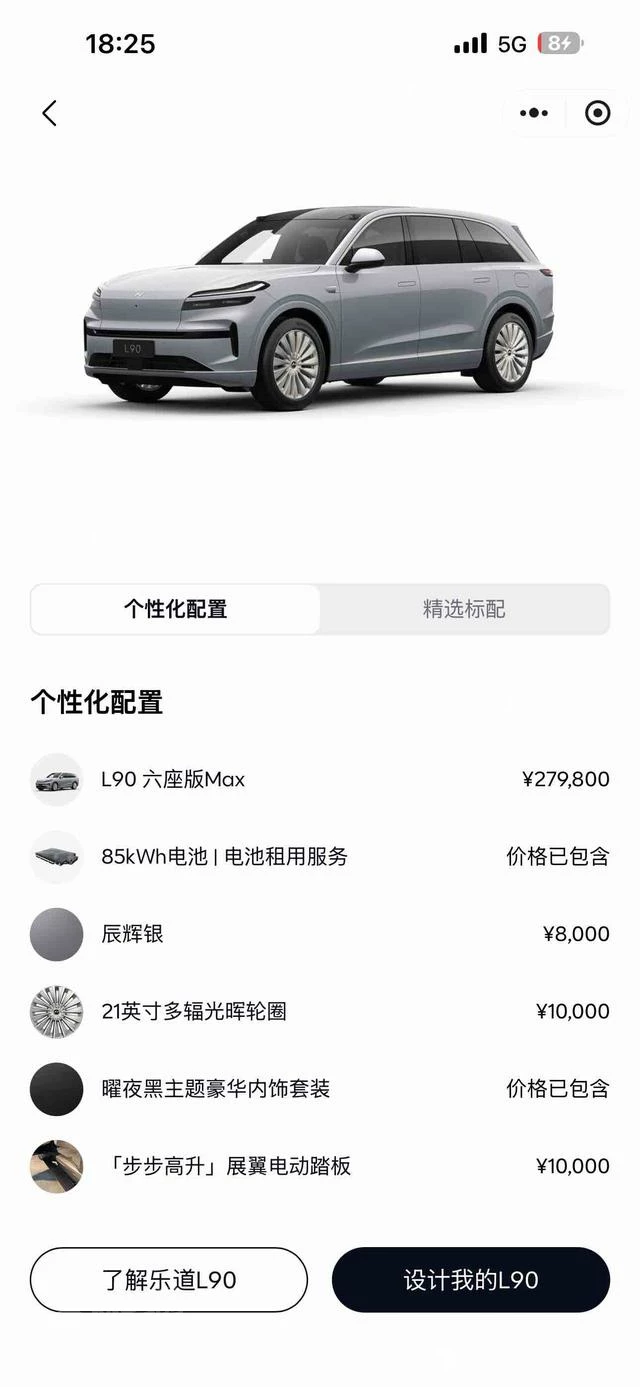Select the 个性化配置 tab

(x=176, y=609)
